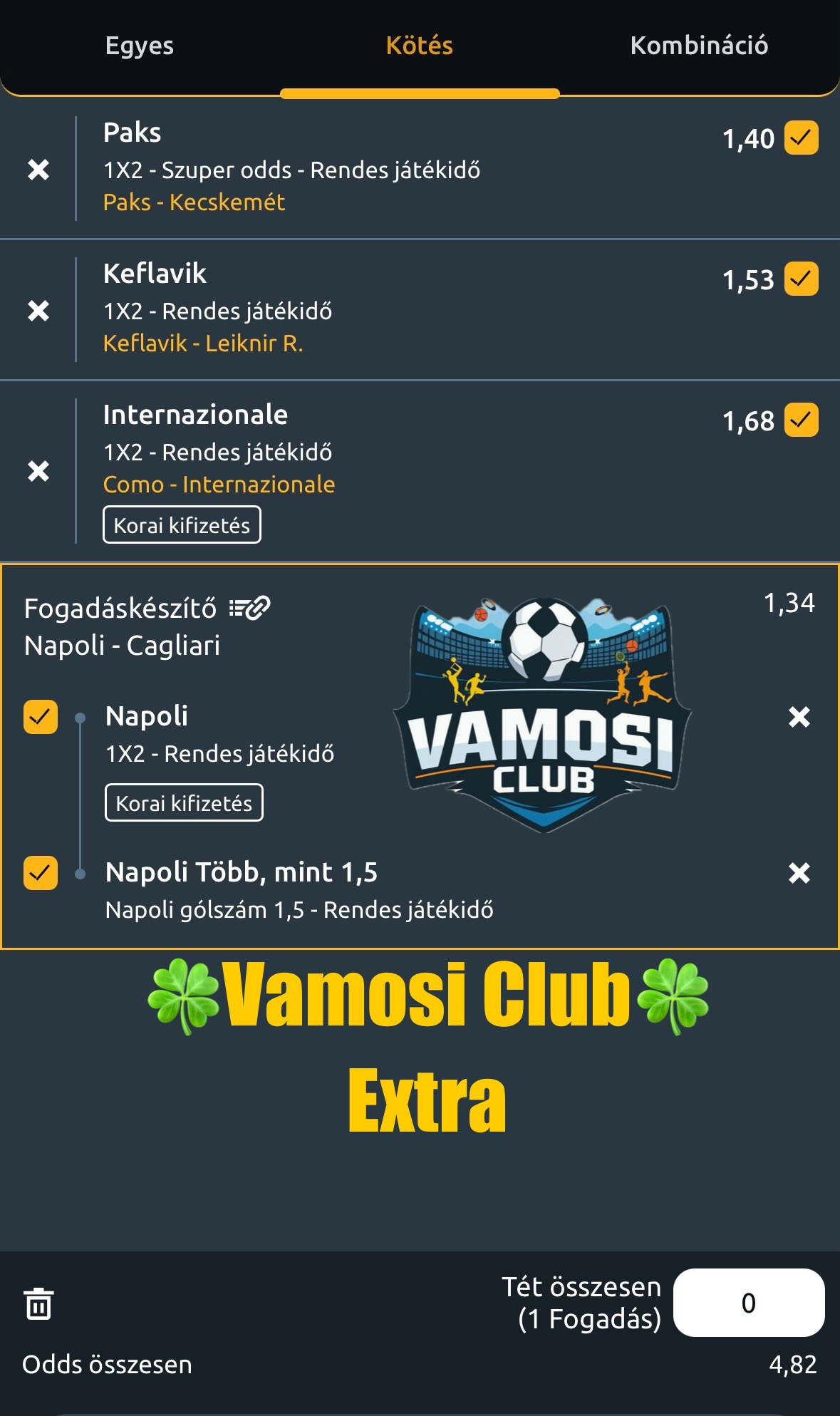840x1416 pixels.
Task: Delete the Internazionale bet
Action: pyautogui.click(x=38, y=471)
